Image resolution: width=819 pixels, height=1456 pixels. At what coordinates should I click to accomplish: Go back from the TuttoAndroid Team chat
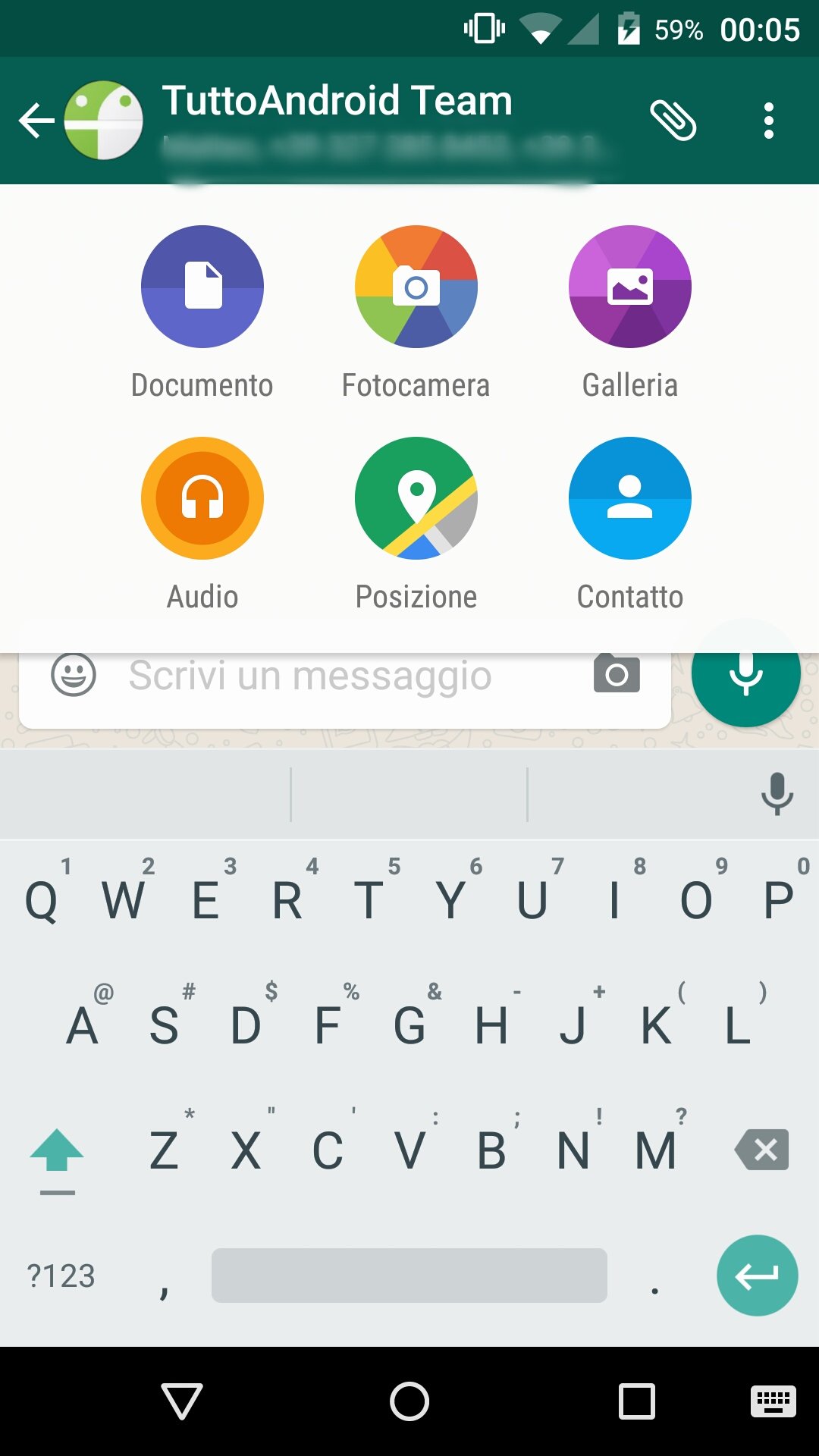(x=36, y=121)
